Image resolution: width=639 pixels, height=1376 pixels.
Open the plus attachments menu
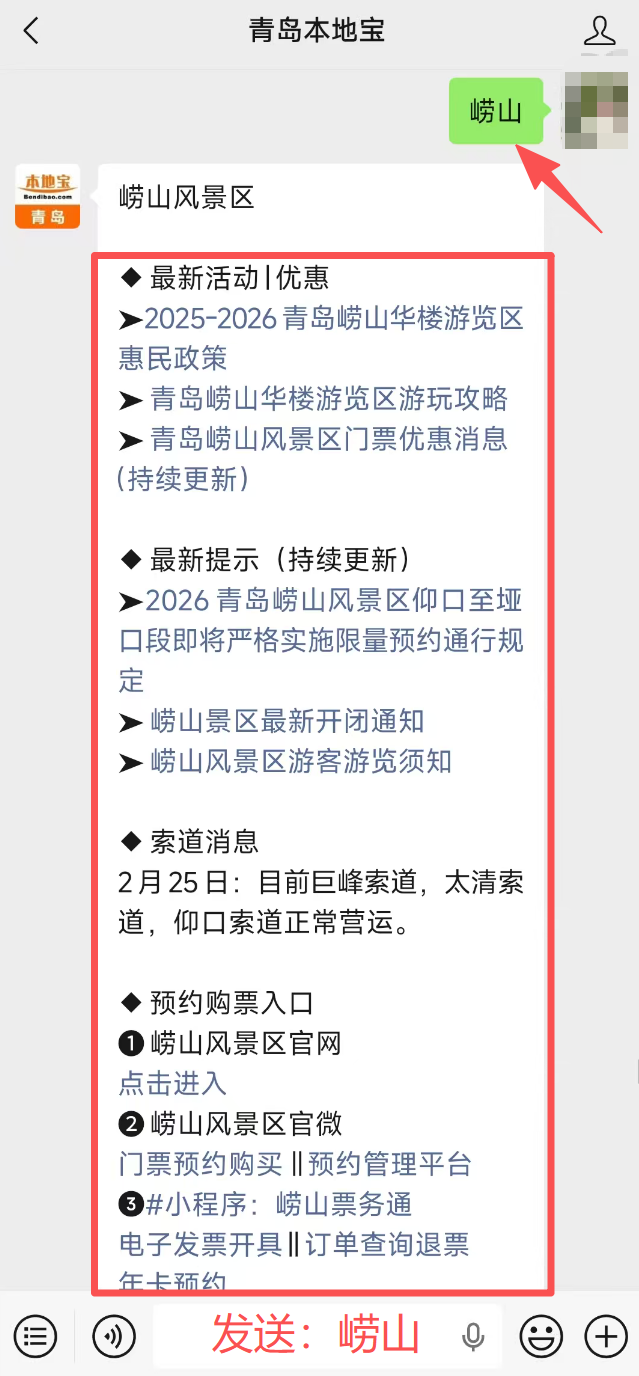click(605, 1335)
